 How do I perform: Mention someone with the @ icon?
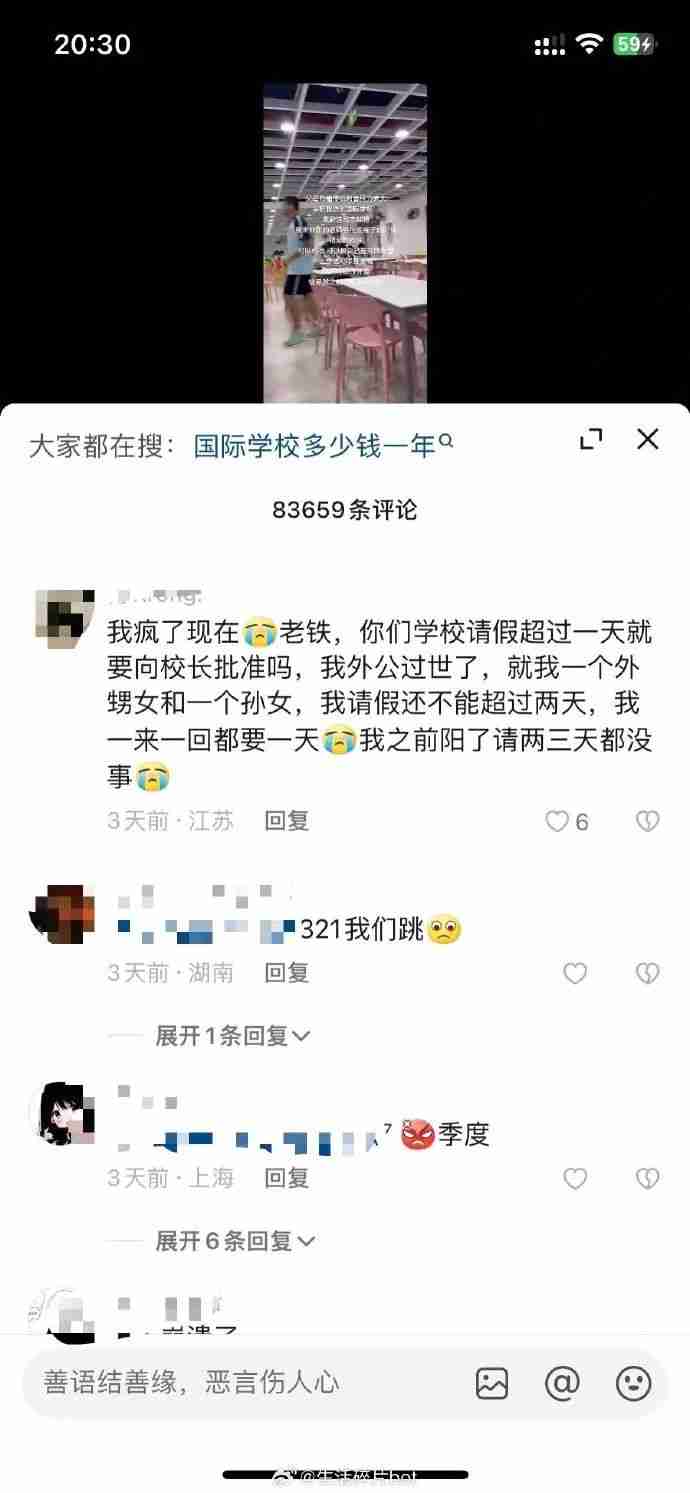562,1383
